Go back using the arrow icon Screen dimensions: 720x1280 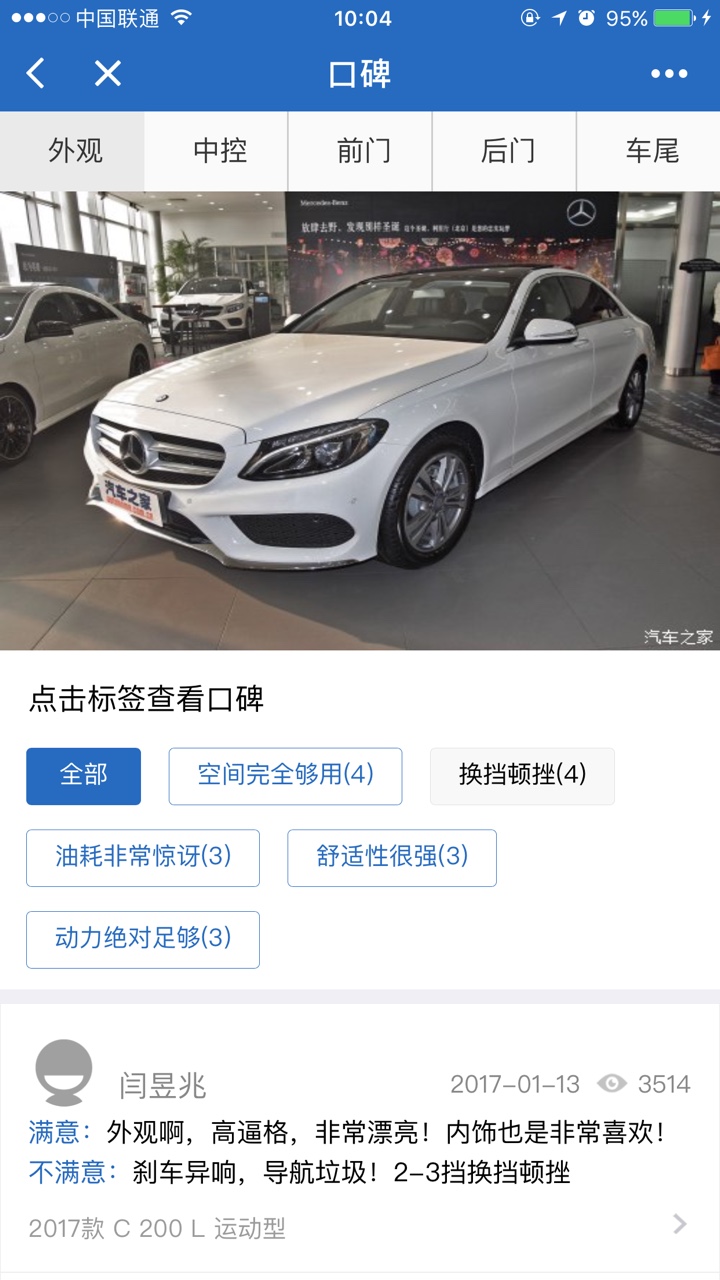tap(36, 73)
